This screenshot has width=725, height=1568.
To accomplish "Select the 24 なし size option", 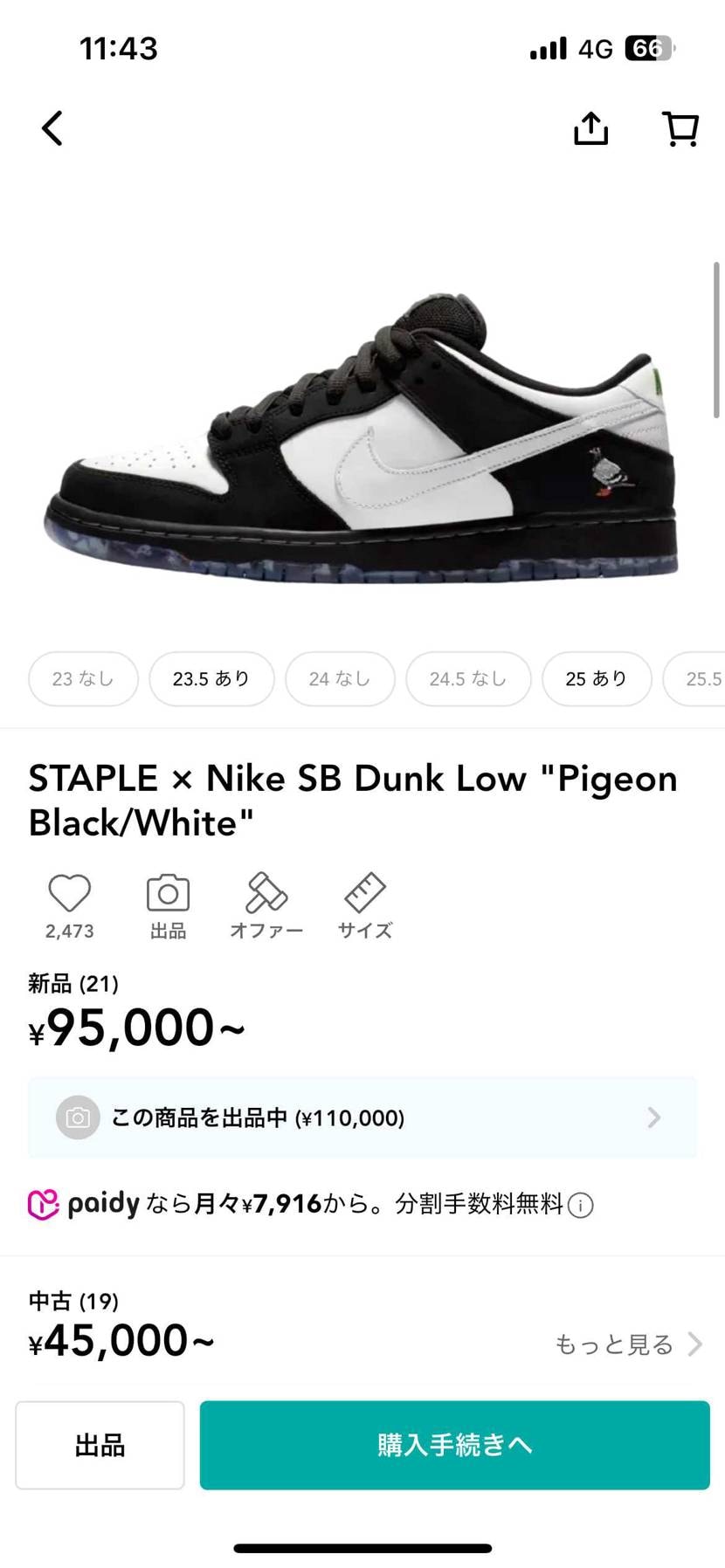I will (340, 678).
